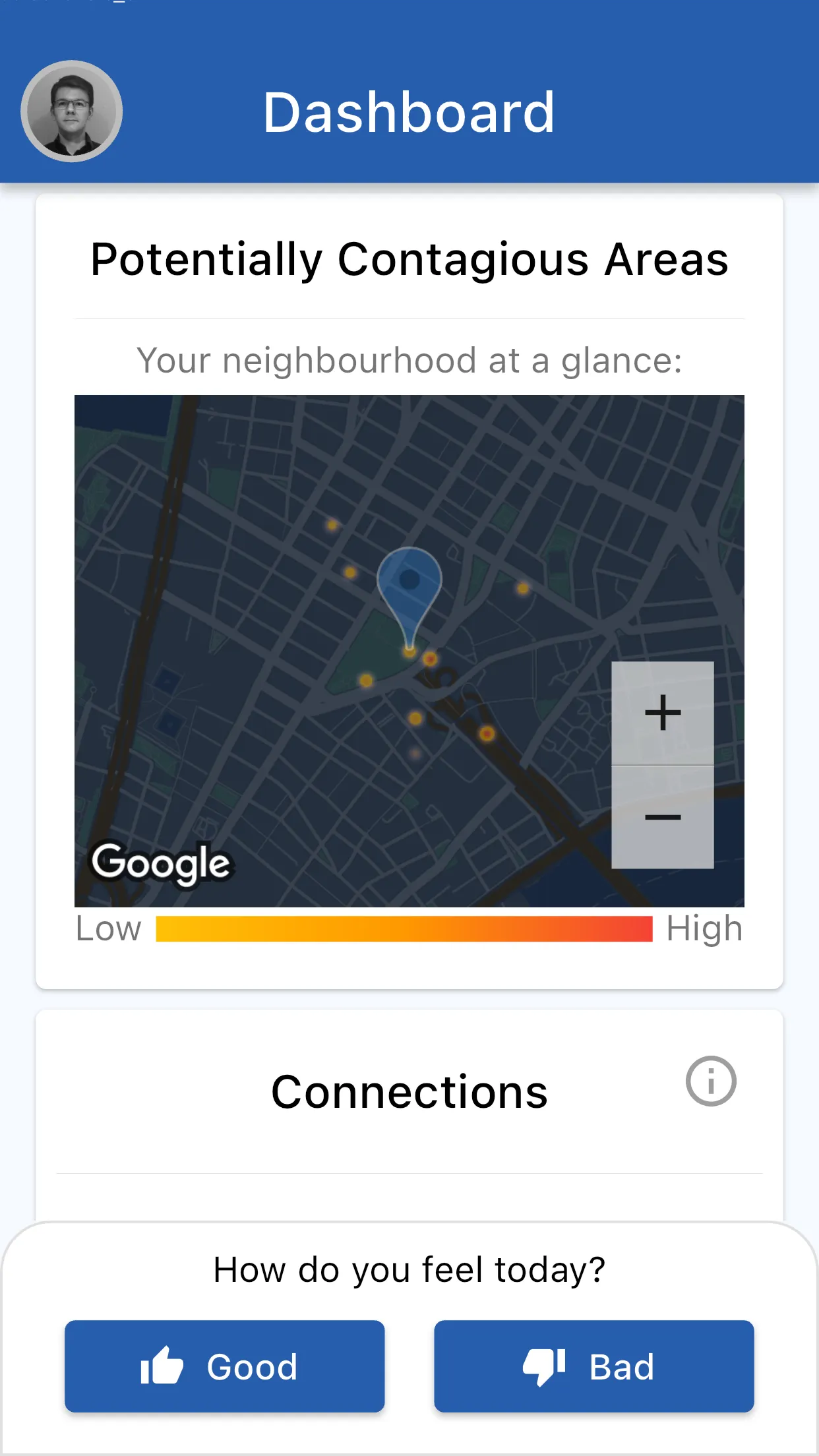Report feeling Bad today

pos(593,1366)
